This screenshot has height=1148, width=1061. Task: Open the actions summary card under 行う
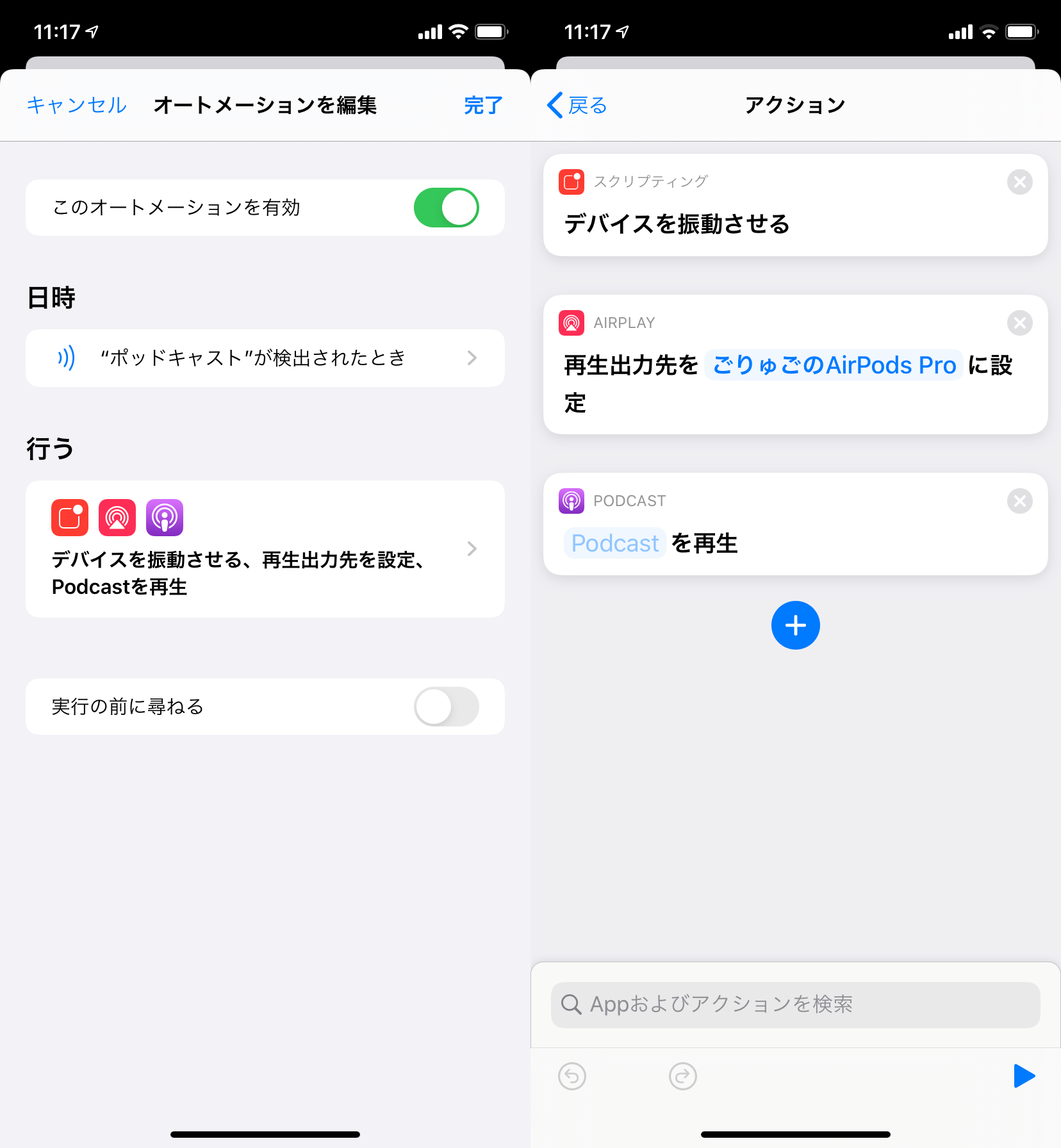[x=265, y=548]
